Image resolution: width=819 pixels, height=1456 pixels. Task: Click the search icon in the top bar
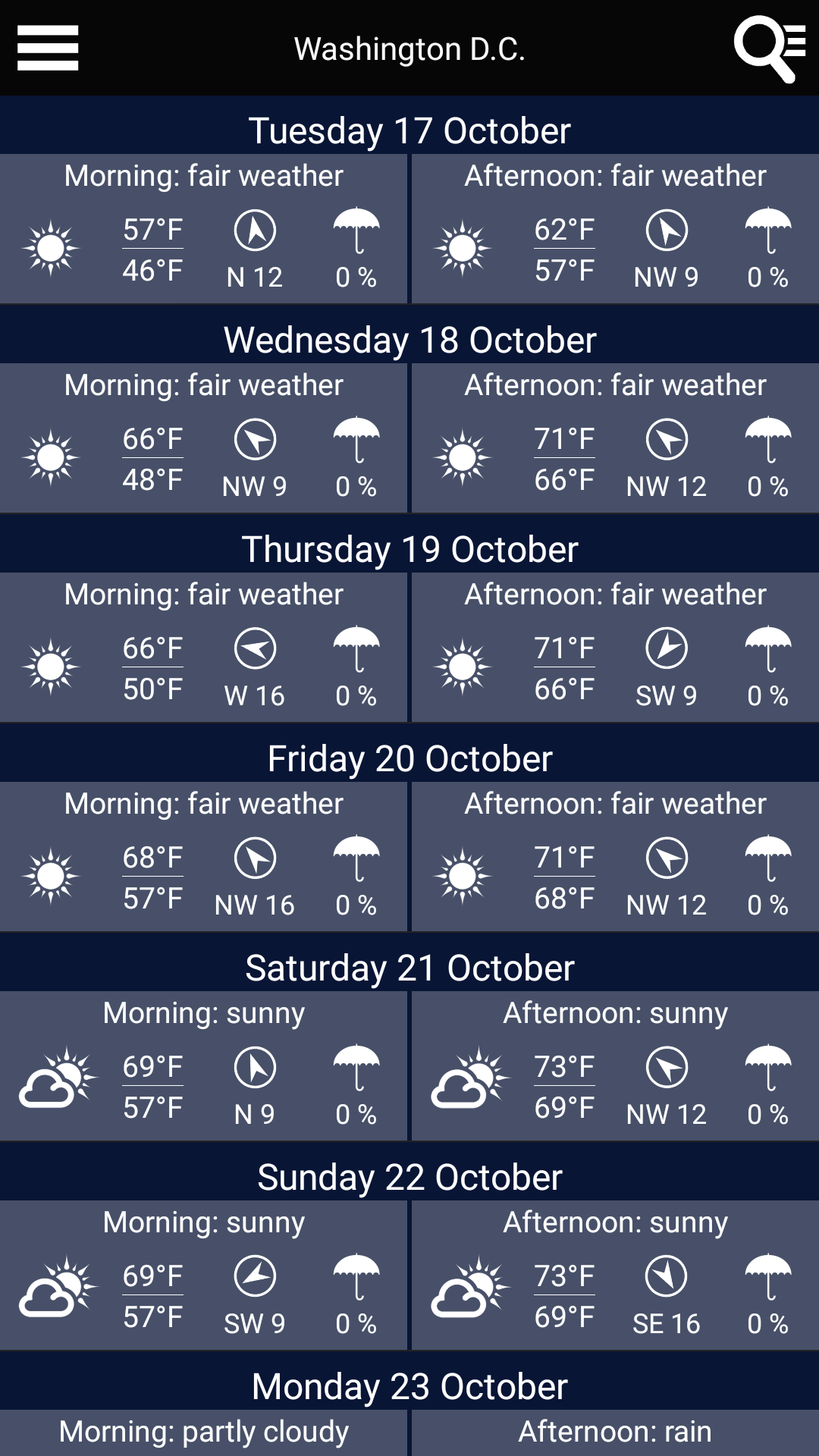coord(770,47)
